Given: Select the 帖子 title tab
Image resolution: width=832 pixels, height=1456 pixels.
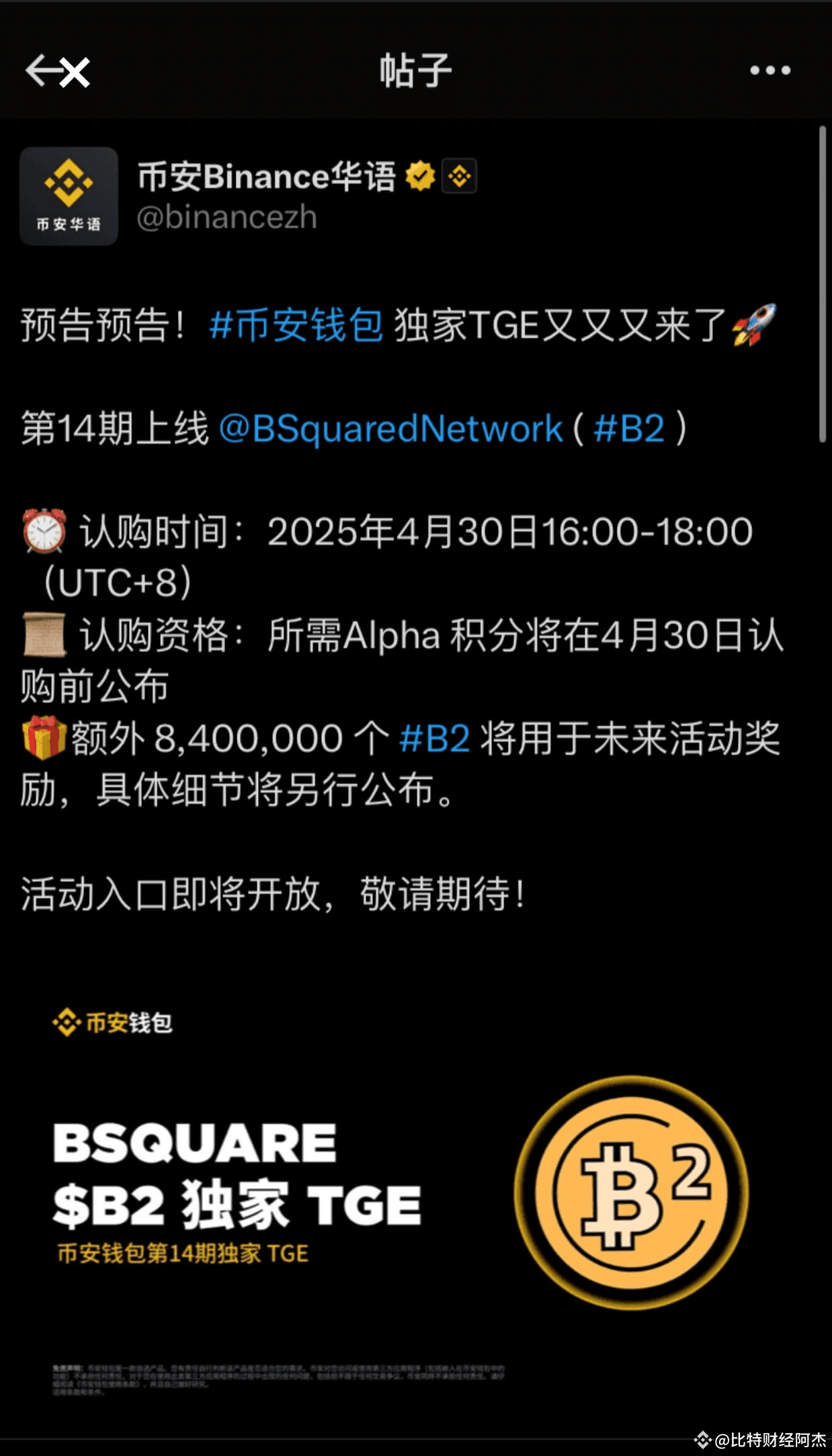Looking at the screenshot, I should (415, 71).
